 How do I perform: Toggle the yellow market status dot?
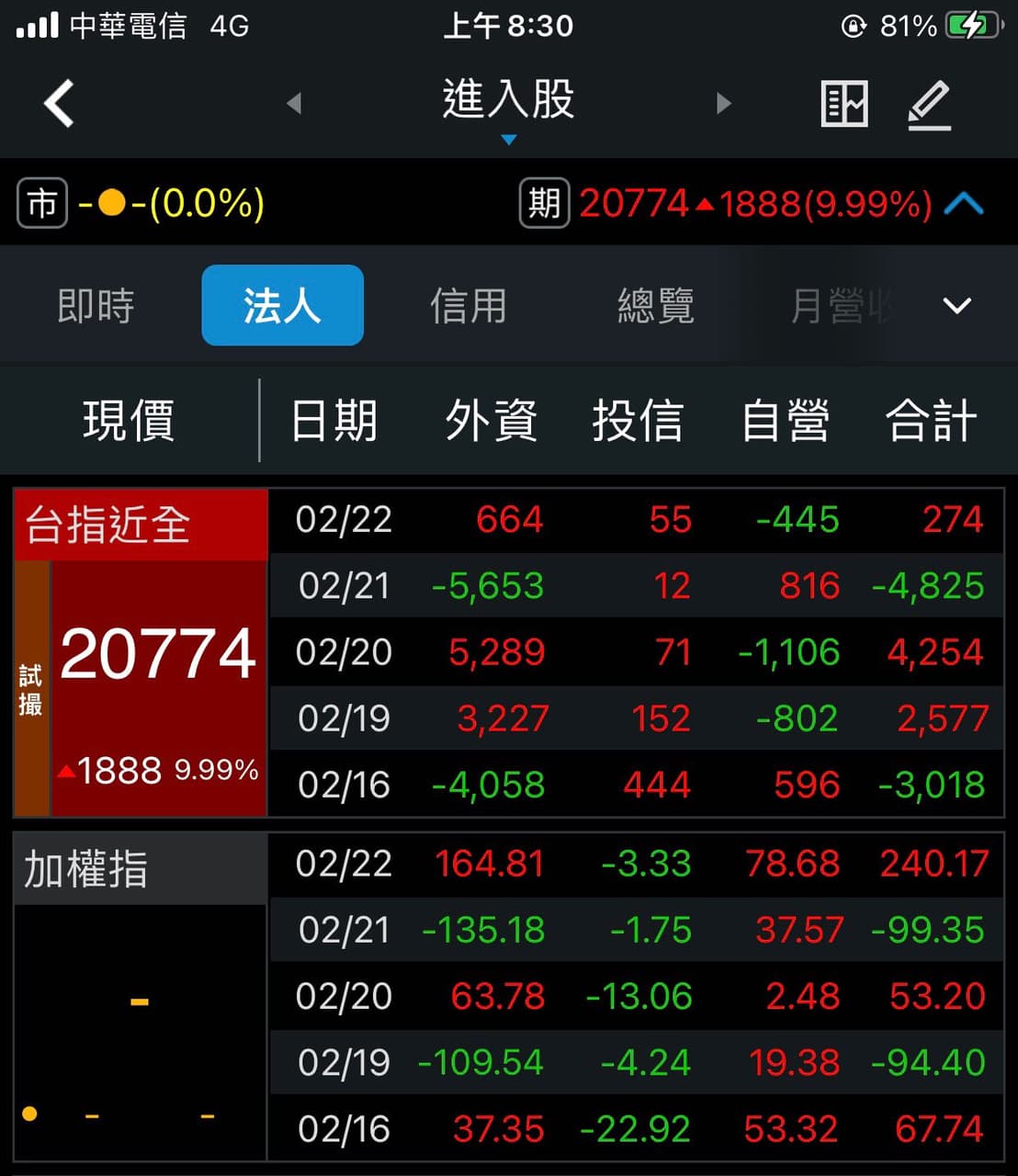point(112,203)
